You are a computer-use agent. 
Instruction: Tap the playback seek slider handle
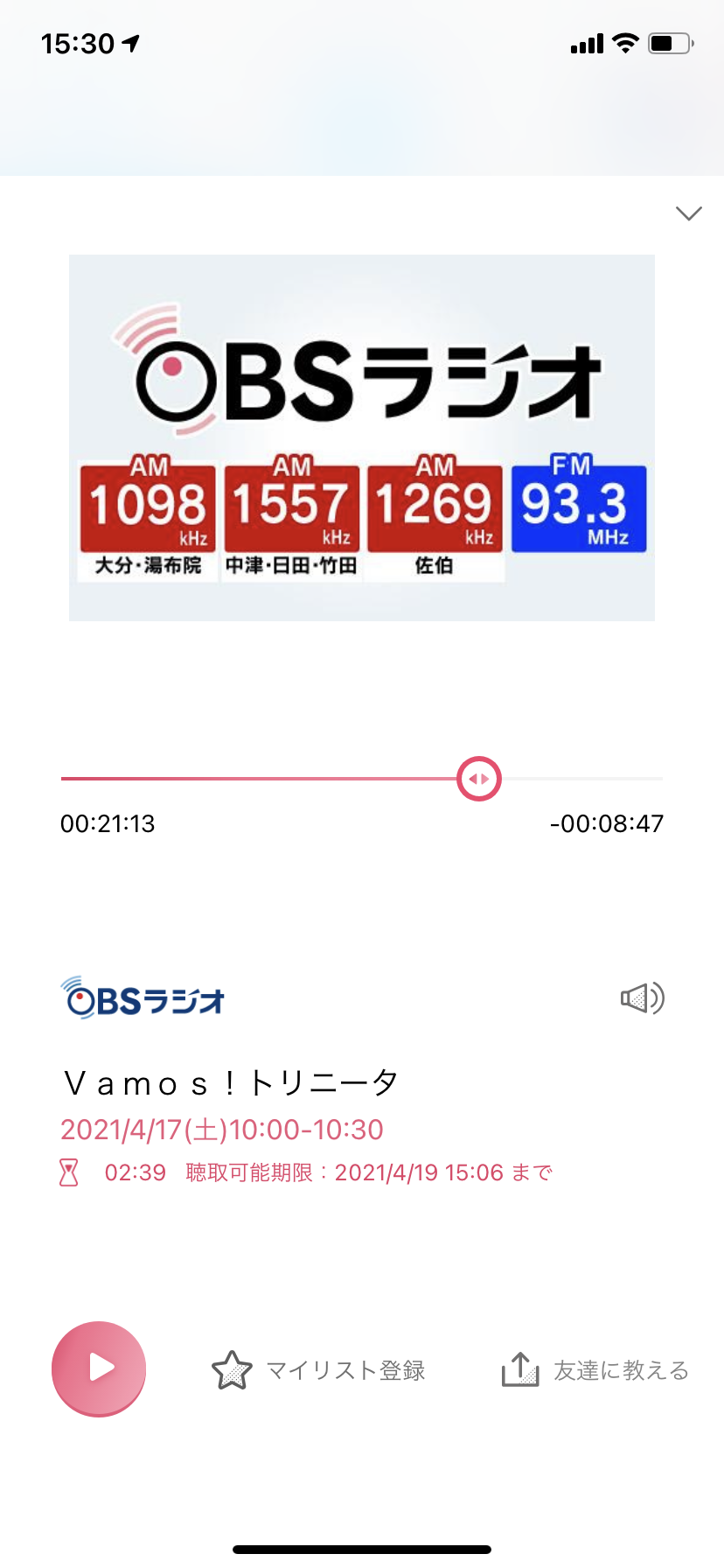pos(479,779)
